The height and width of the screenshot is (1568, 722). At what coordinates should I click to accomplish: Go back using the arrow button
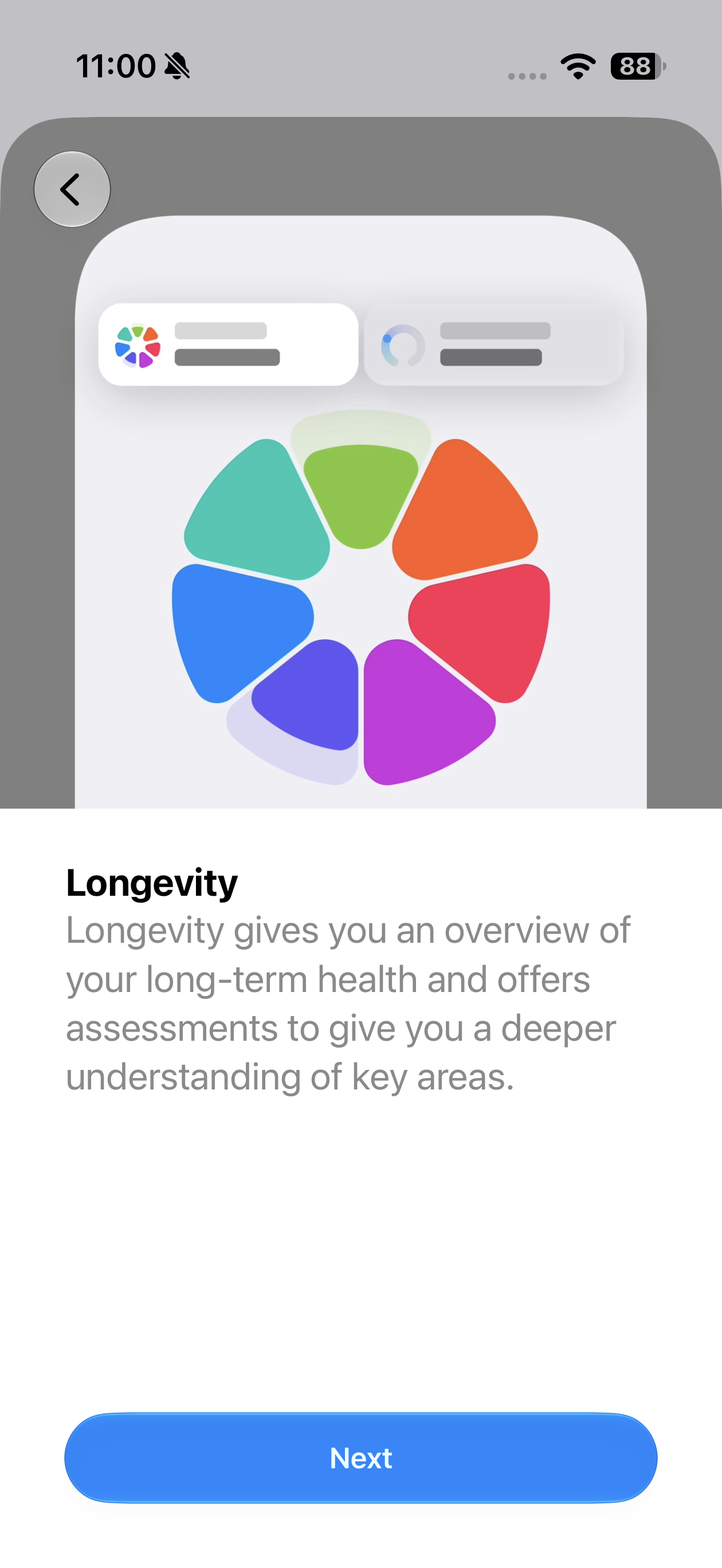[x=72, y=189]
